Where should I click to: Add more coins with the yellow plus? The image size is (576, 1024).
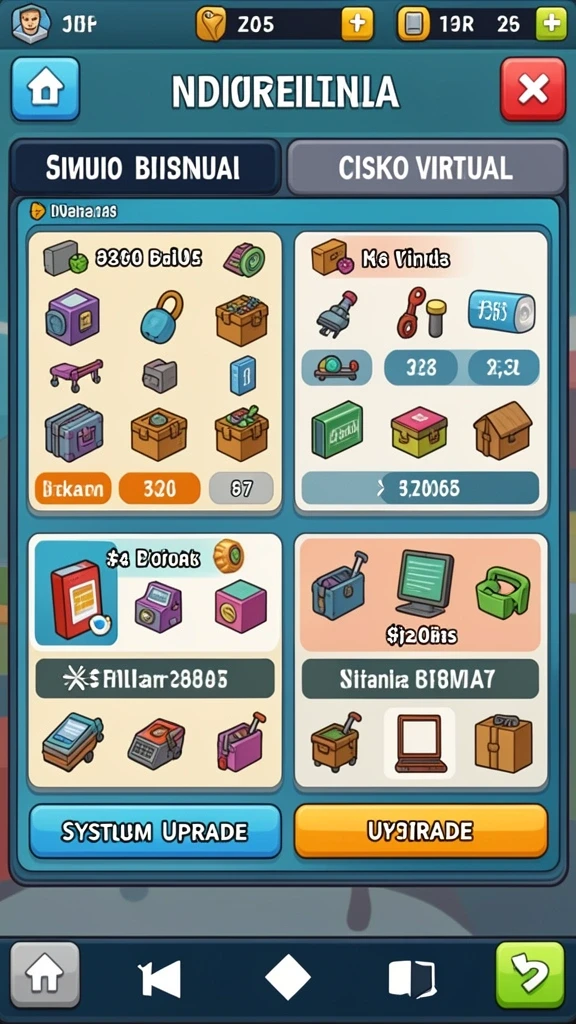[x=358, y=24]
